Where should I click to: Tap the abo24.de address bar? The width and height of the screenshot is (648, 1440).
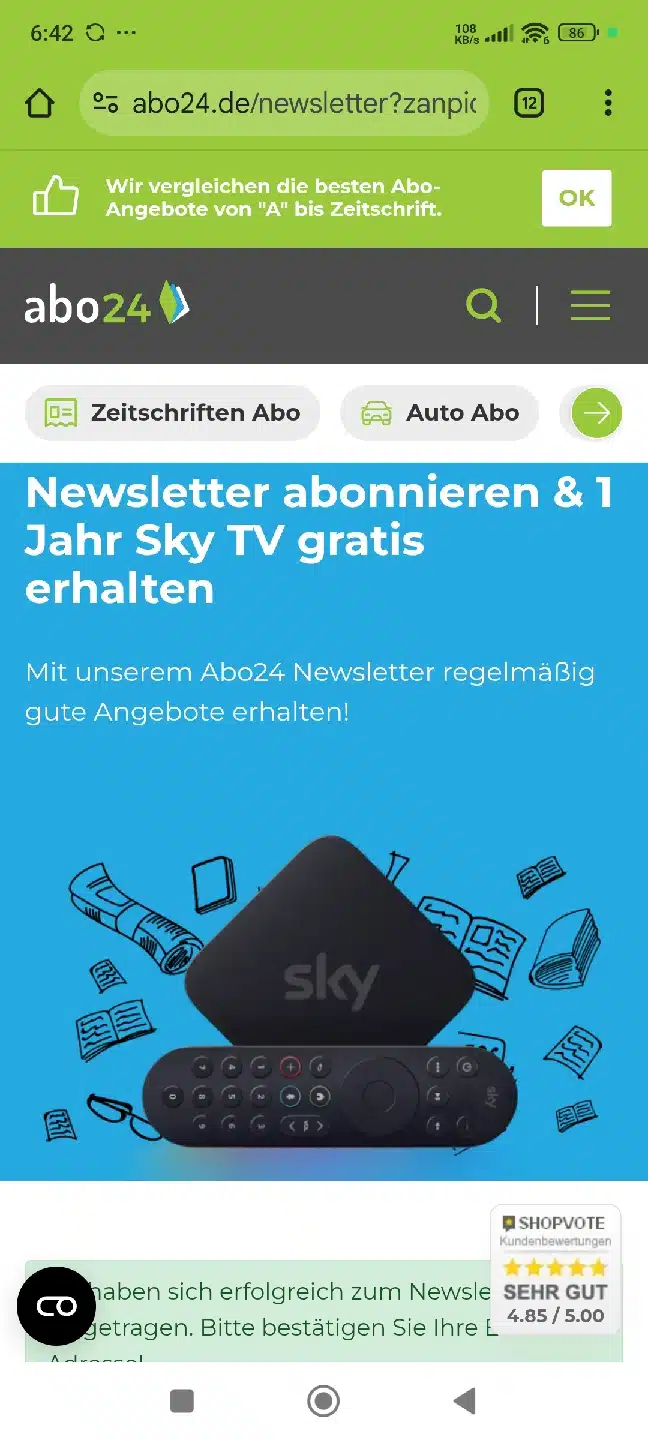click(285, 103)
